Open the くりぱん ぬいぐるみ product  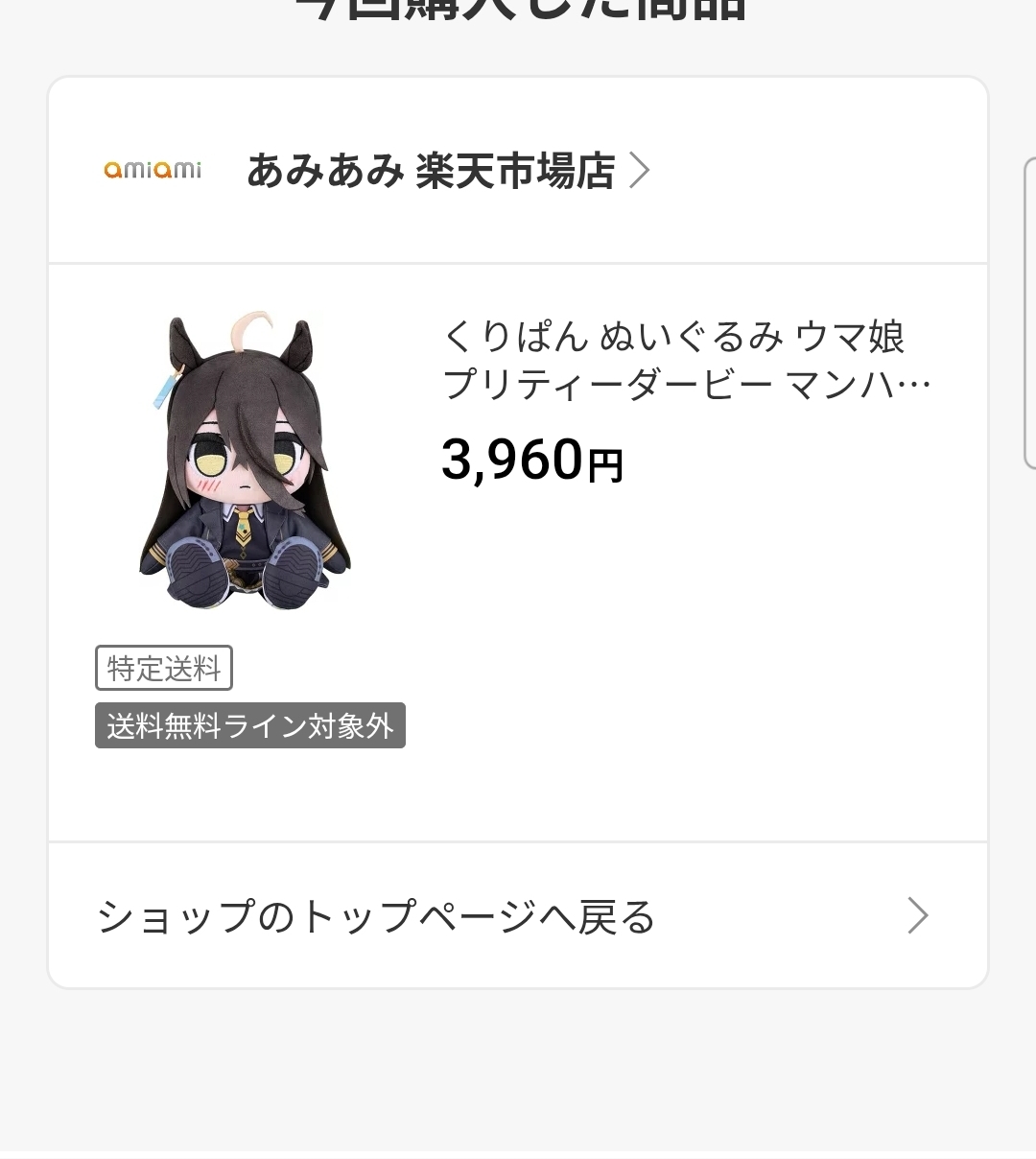[685, 361]
